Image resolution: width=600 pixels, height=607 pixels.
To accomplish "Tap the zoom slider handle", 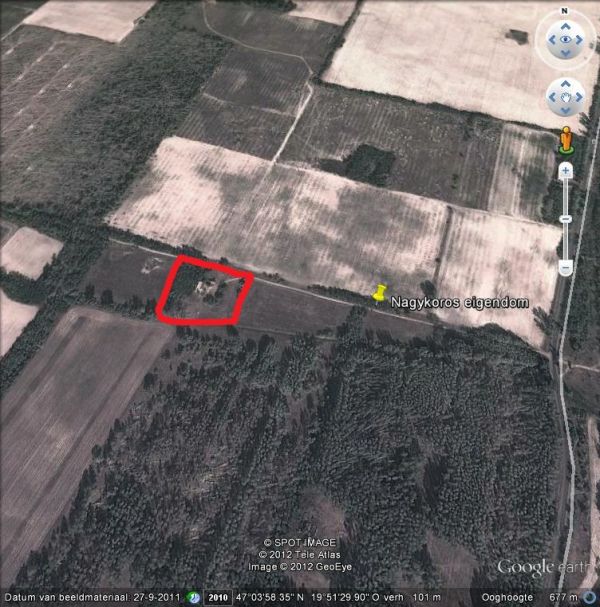I will 566,217.
